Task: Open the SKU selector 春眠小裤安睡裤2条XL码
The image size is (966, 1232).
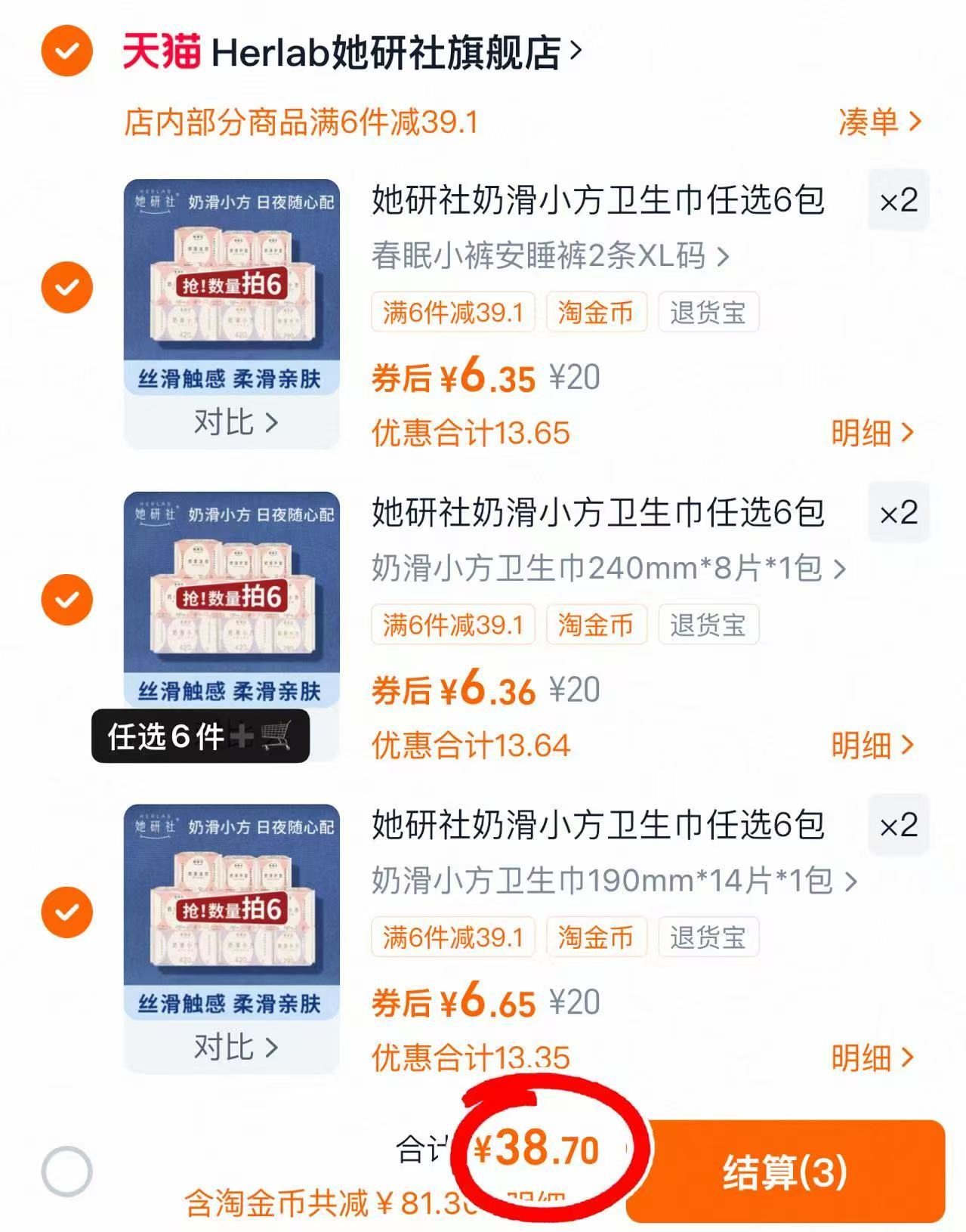Action: [548, 258]
